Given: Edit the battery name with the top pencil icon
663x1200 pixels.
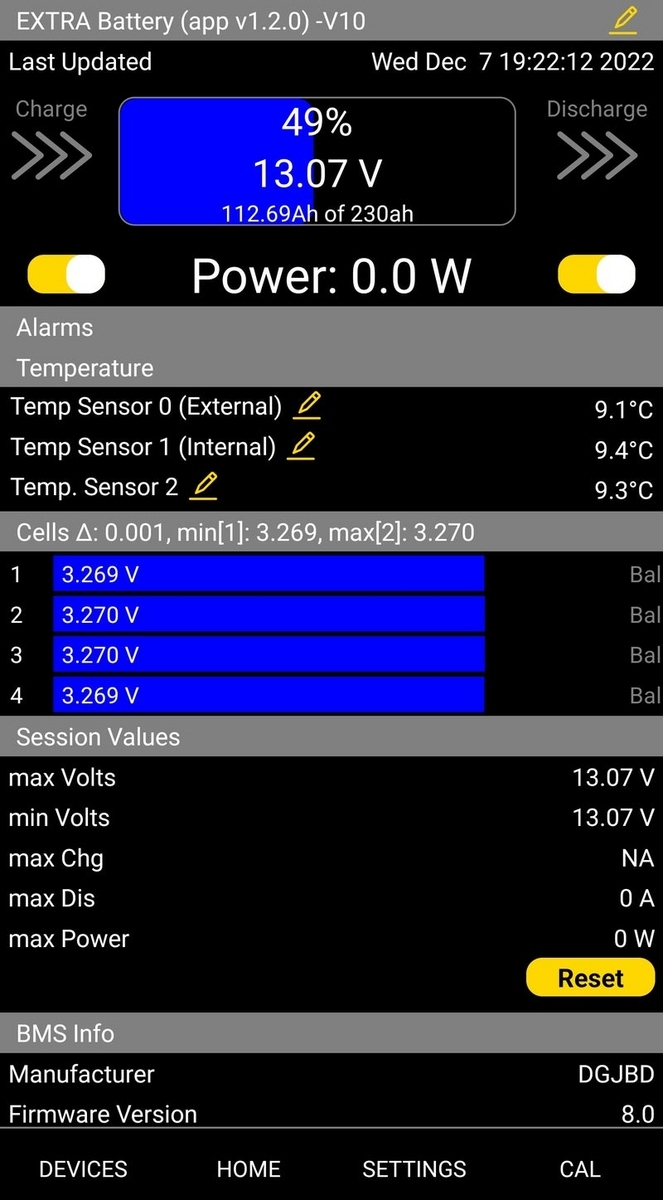Looking at the screenshot, I should 624,19.
